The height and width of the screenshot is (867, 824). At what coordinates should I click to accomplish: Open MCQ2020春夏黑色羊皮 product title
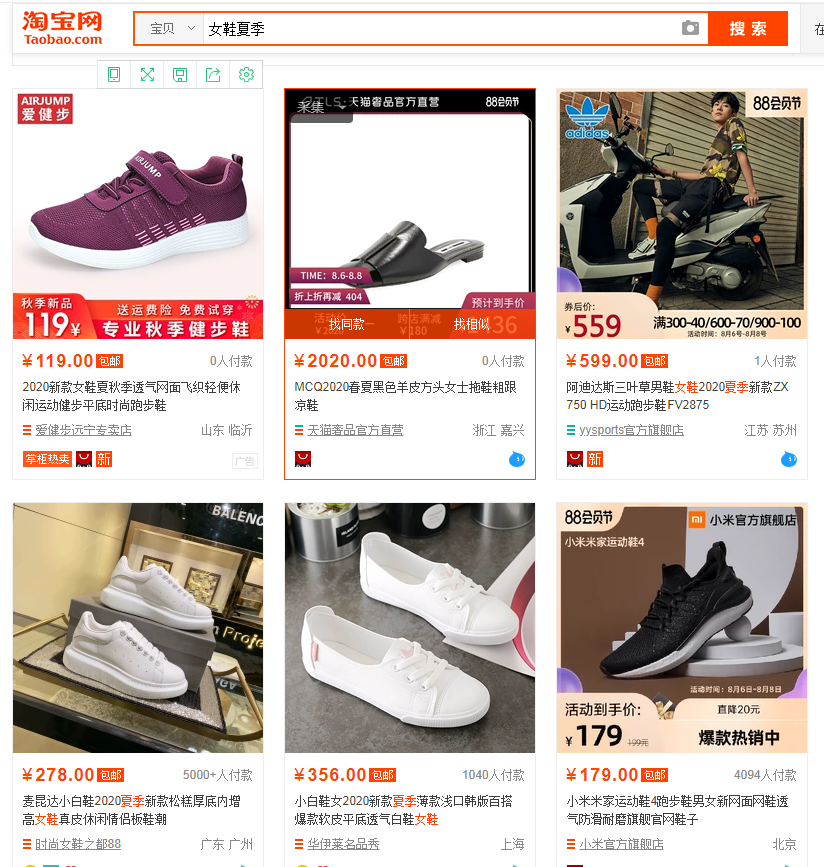point(405,396)
